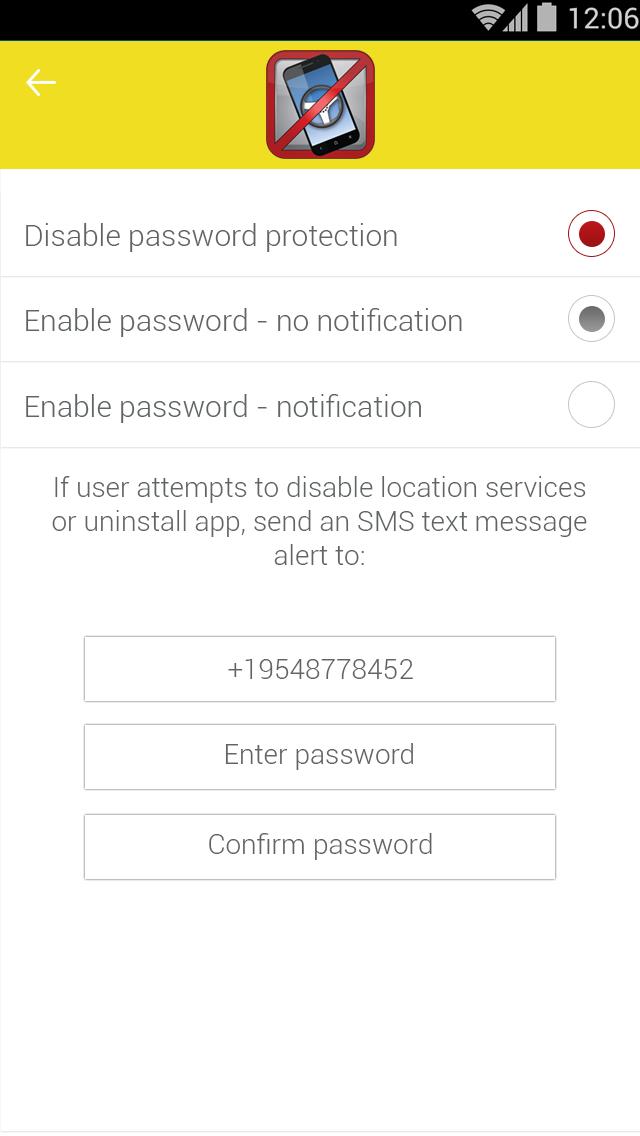
Task: Focus the Enter password field
Action: pos(320,756)
